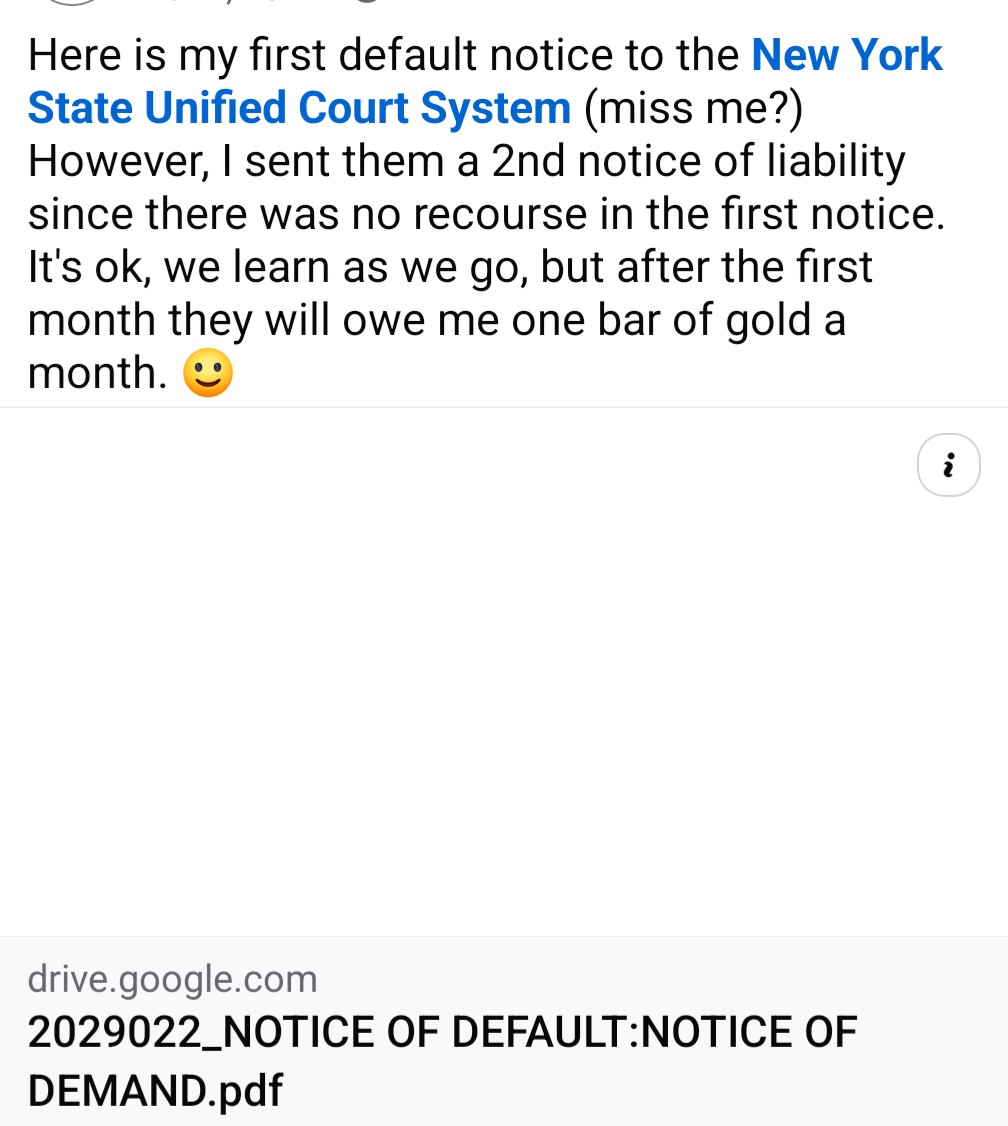Screen dimensions: 1008x1126
Task: Tap the info icon on link preview
Action: (948, 465)
